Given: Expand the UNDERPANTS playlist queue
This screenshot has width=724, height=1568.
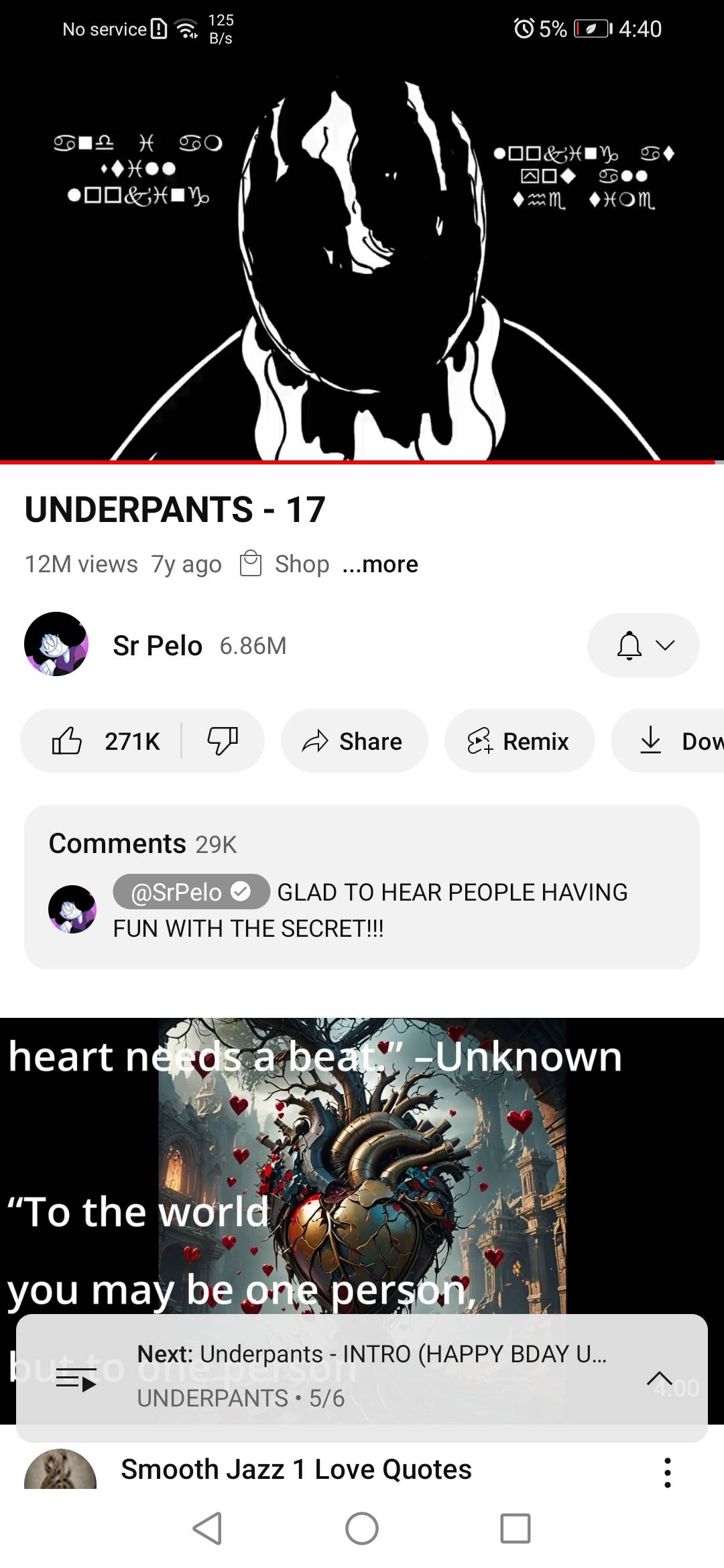Looking at the screenshot, I should tap(659, 1378).
